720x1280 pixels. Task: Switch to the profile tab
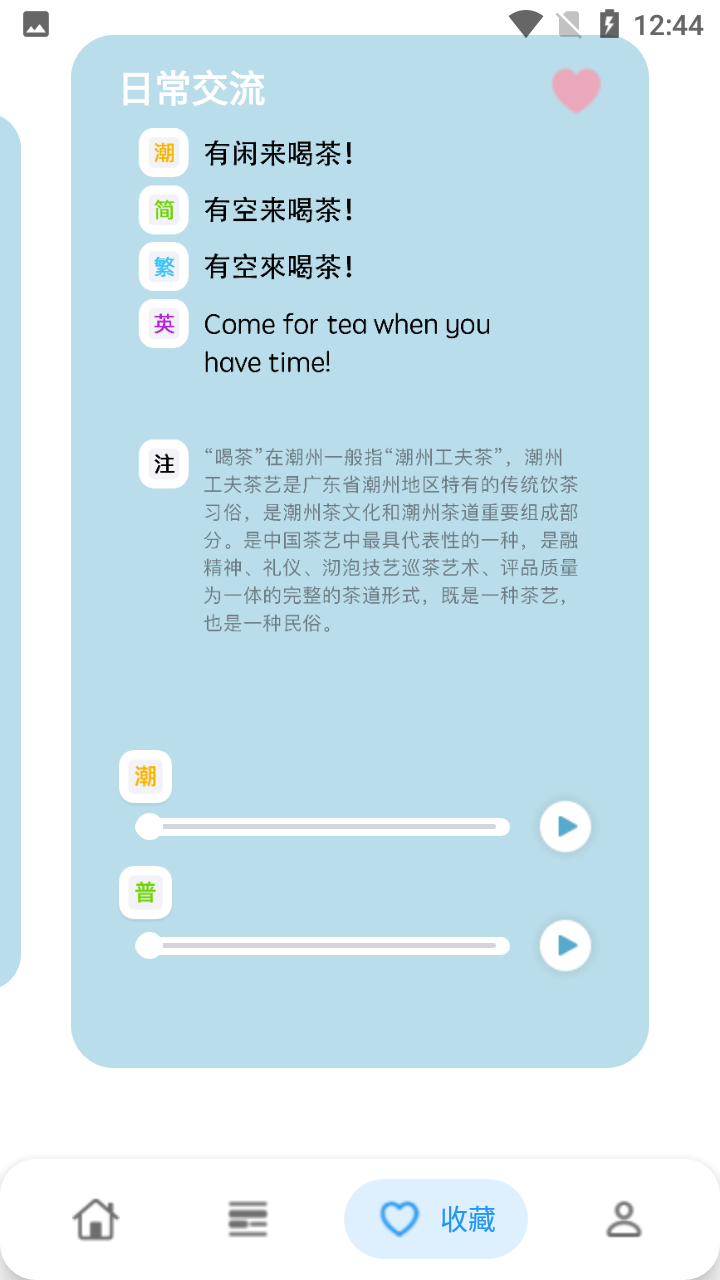[624, 1219]
